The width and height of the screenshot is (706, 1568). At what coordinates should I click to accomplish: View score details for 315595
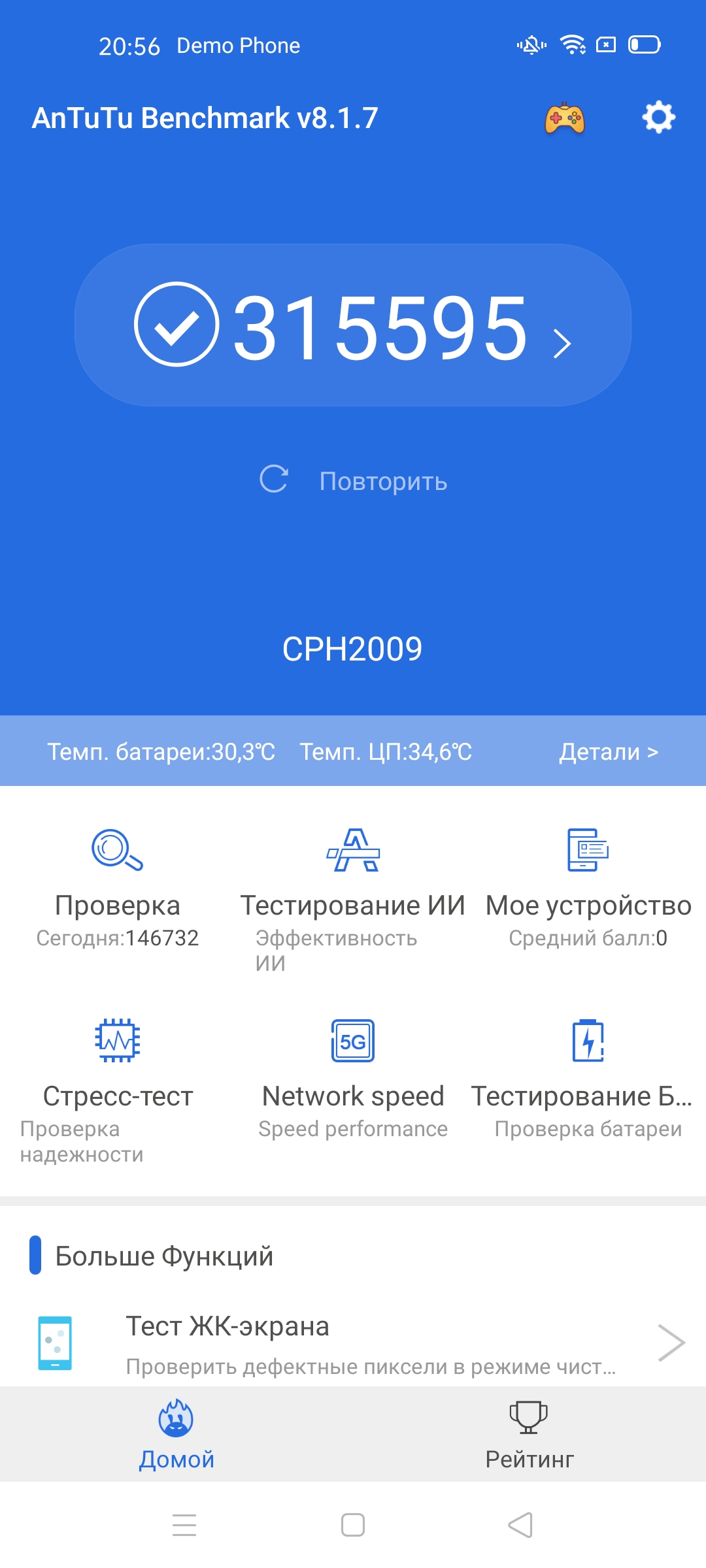[353, 325]
